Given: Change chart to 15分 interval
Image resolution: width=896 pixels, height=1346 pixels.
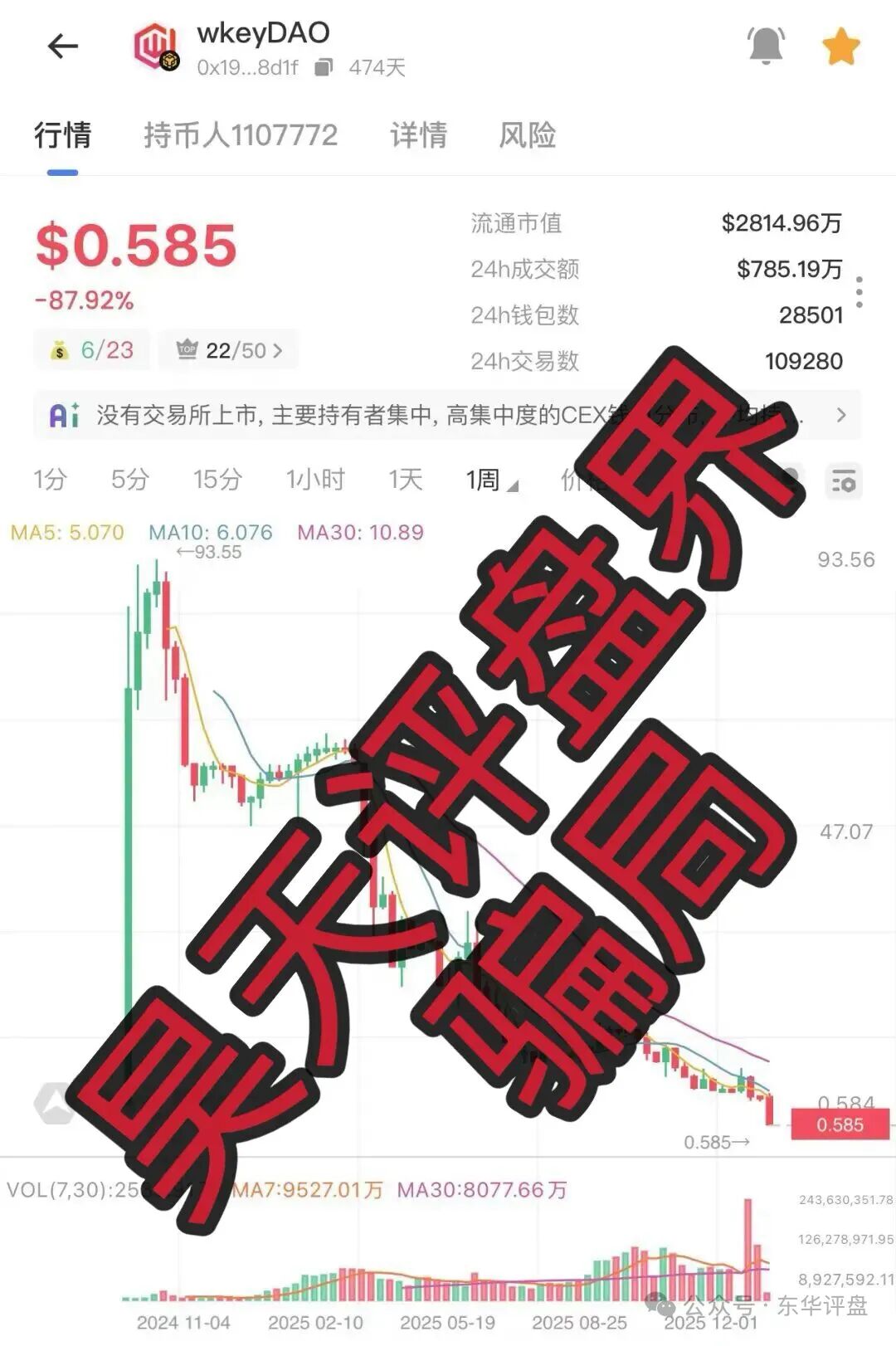Looking at the screenshot, I should click(x=217, y=480).
